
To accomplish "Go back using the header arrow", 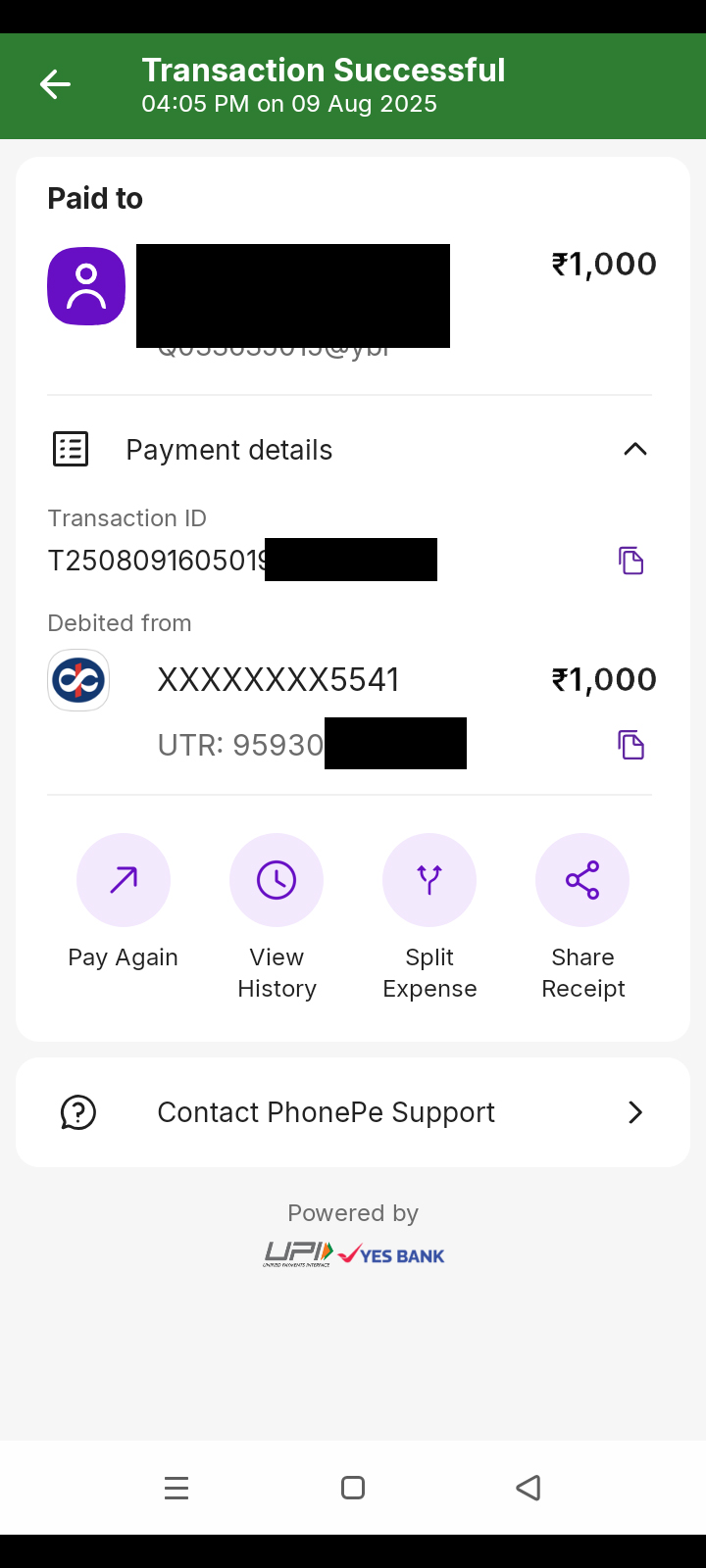I will point(56,85).
